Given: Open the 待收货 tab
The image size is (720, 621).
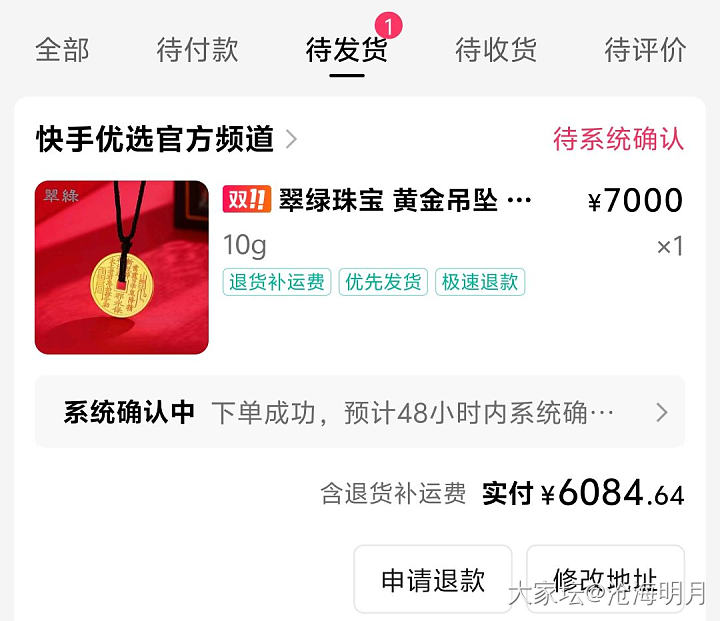Looking at the screenshot, I should coord(496,49).
